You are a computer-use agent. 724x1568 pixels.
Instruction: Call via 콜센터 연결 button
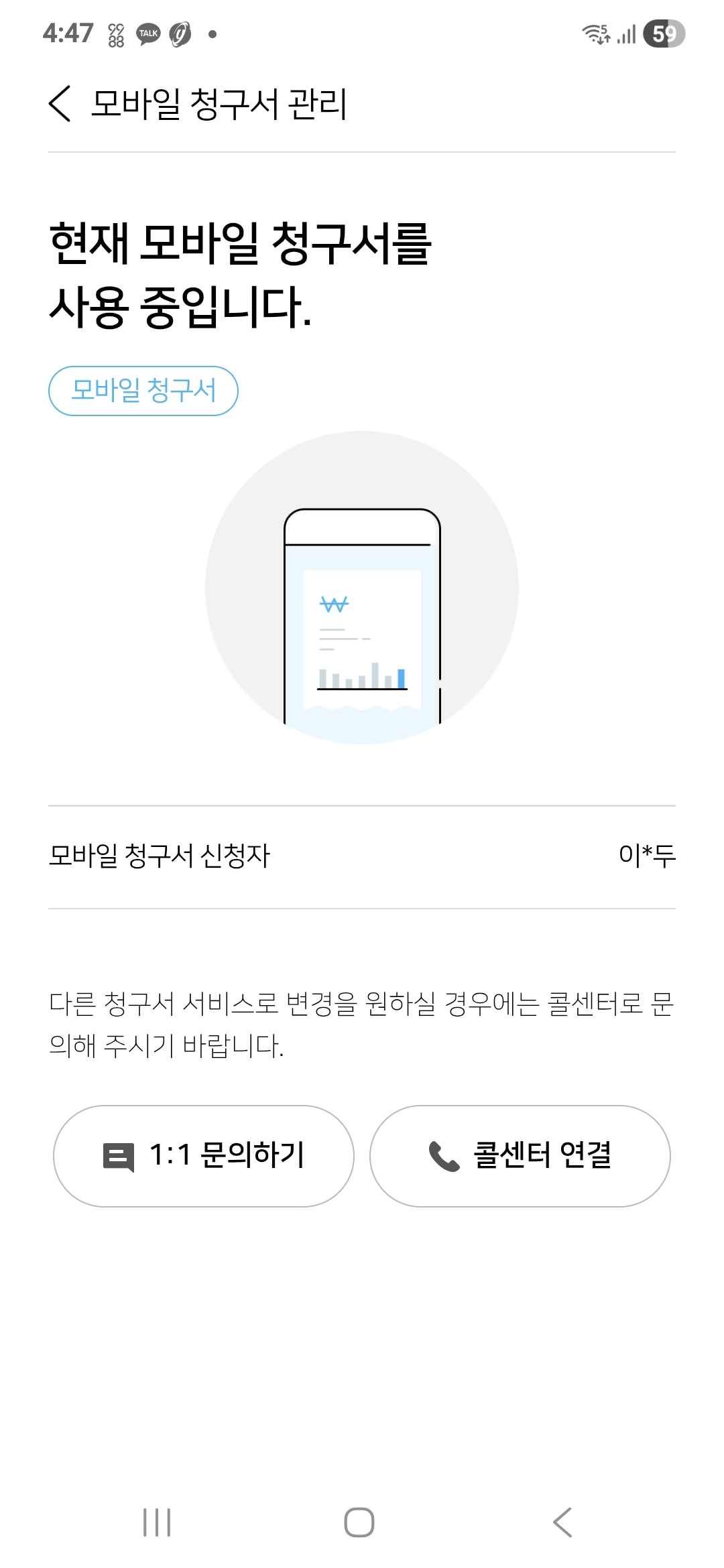pos(520,1156)
